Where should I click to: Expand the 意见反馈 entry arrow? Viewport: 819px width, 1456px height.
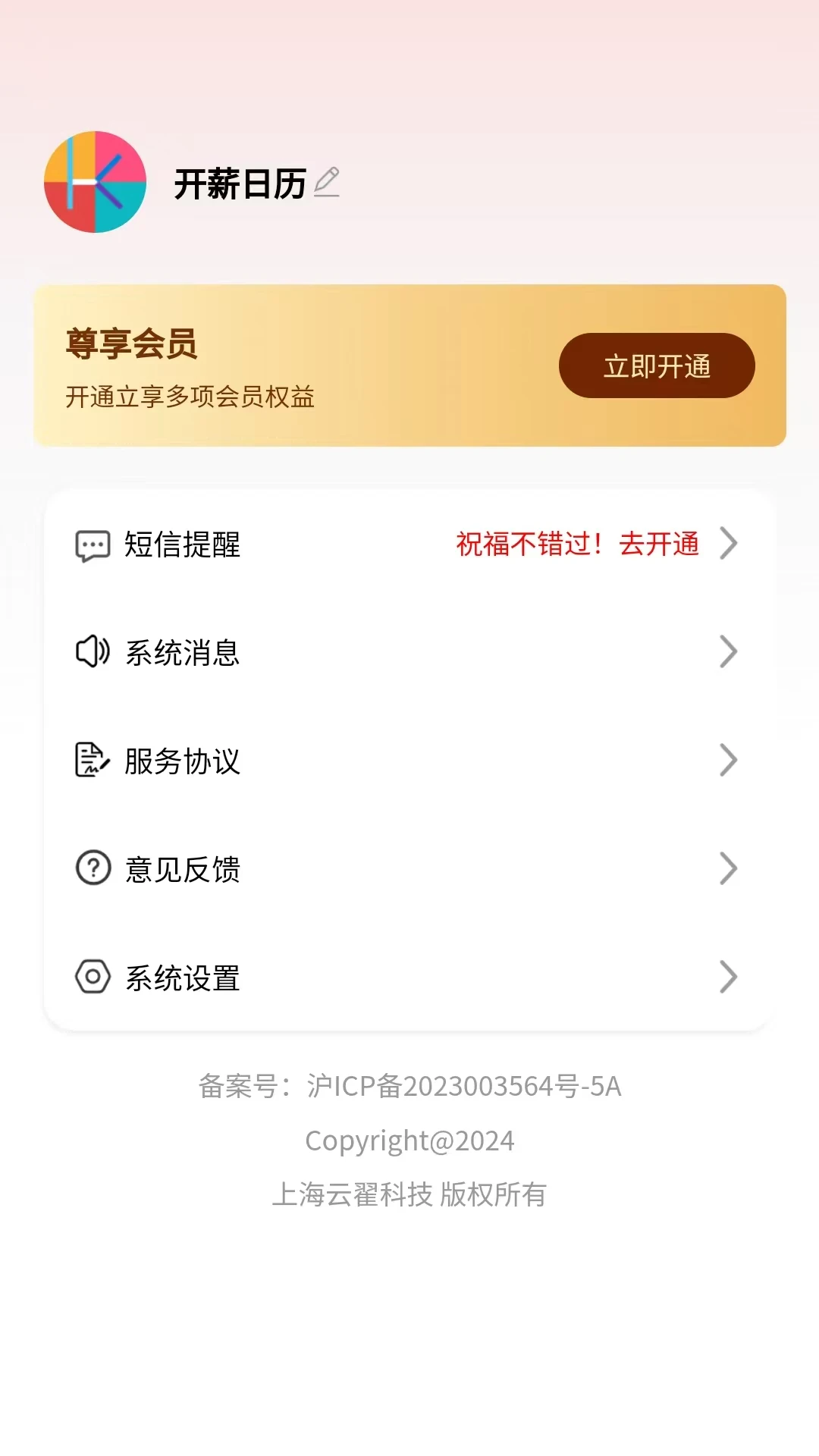pos(729,870)
